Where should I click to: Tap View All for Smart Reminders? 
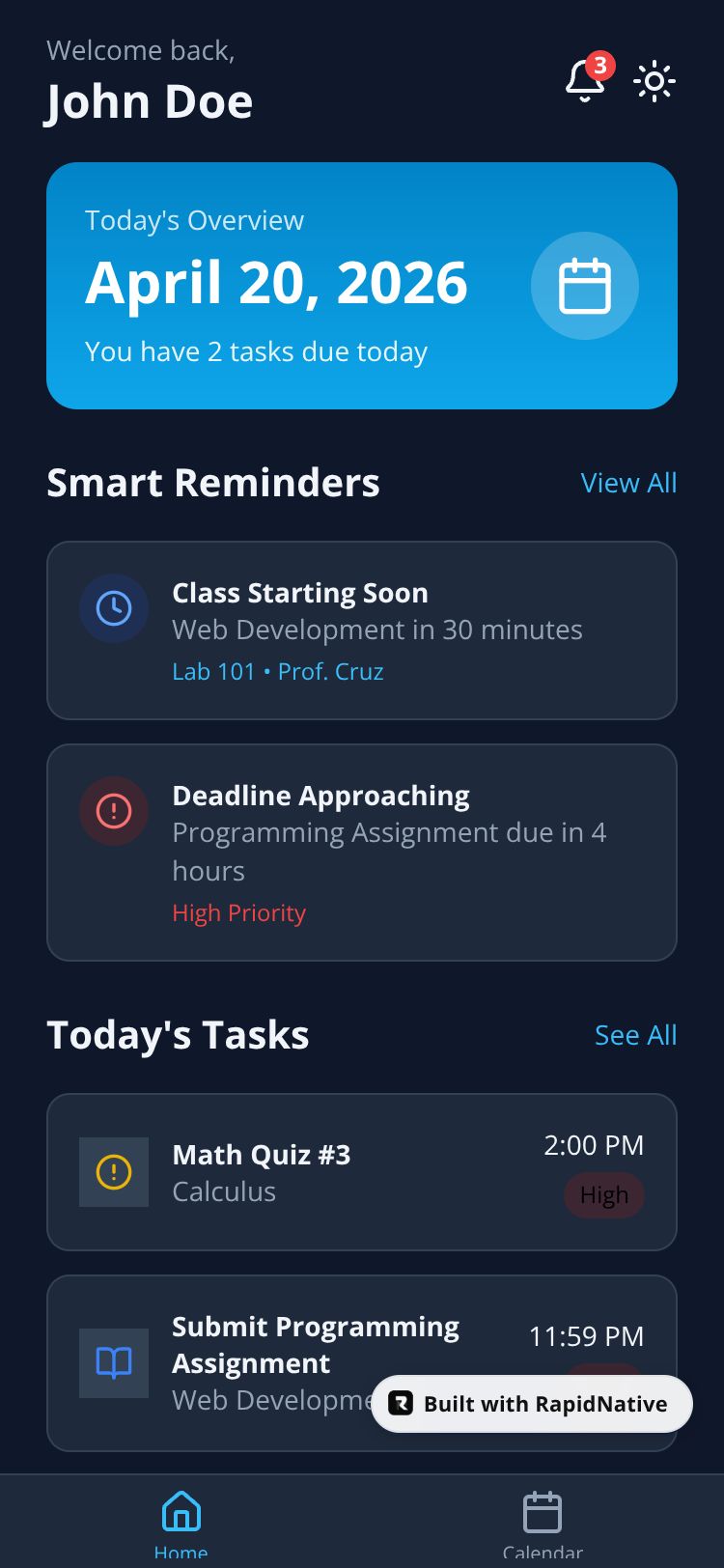pyautogui.click(x=628, y=483)
